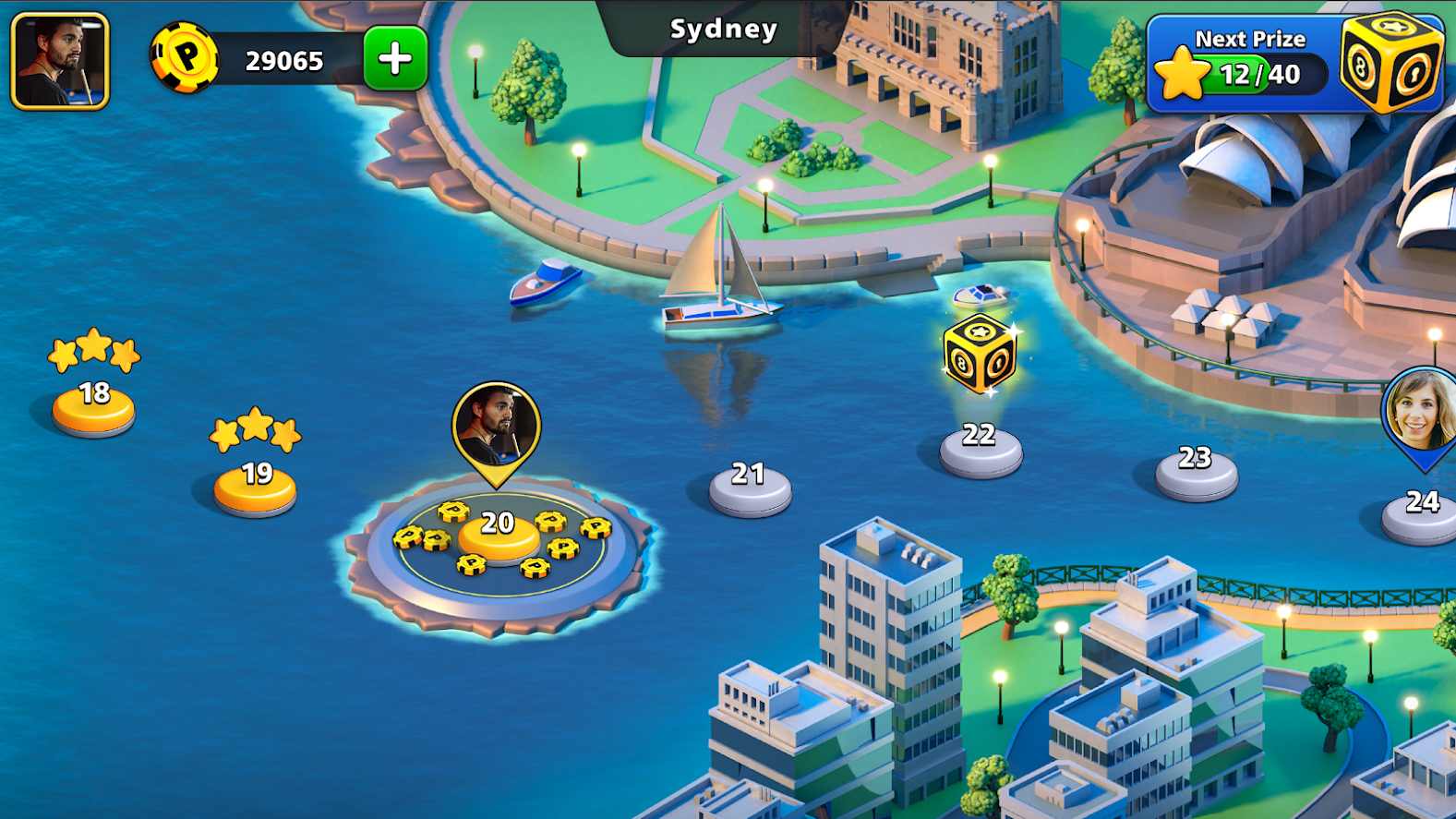
Task: Tap the green plus to add coins
Action: tap(395, 59)
